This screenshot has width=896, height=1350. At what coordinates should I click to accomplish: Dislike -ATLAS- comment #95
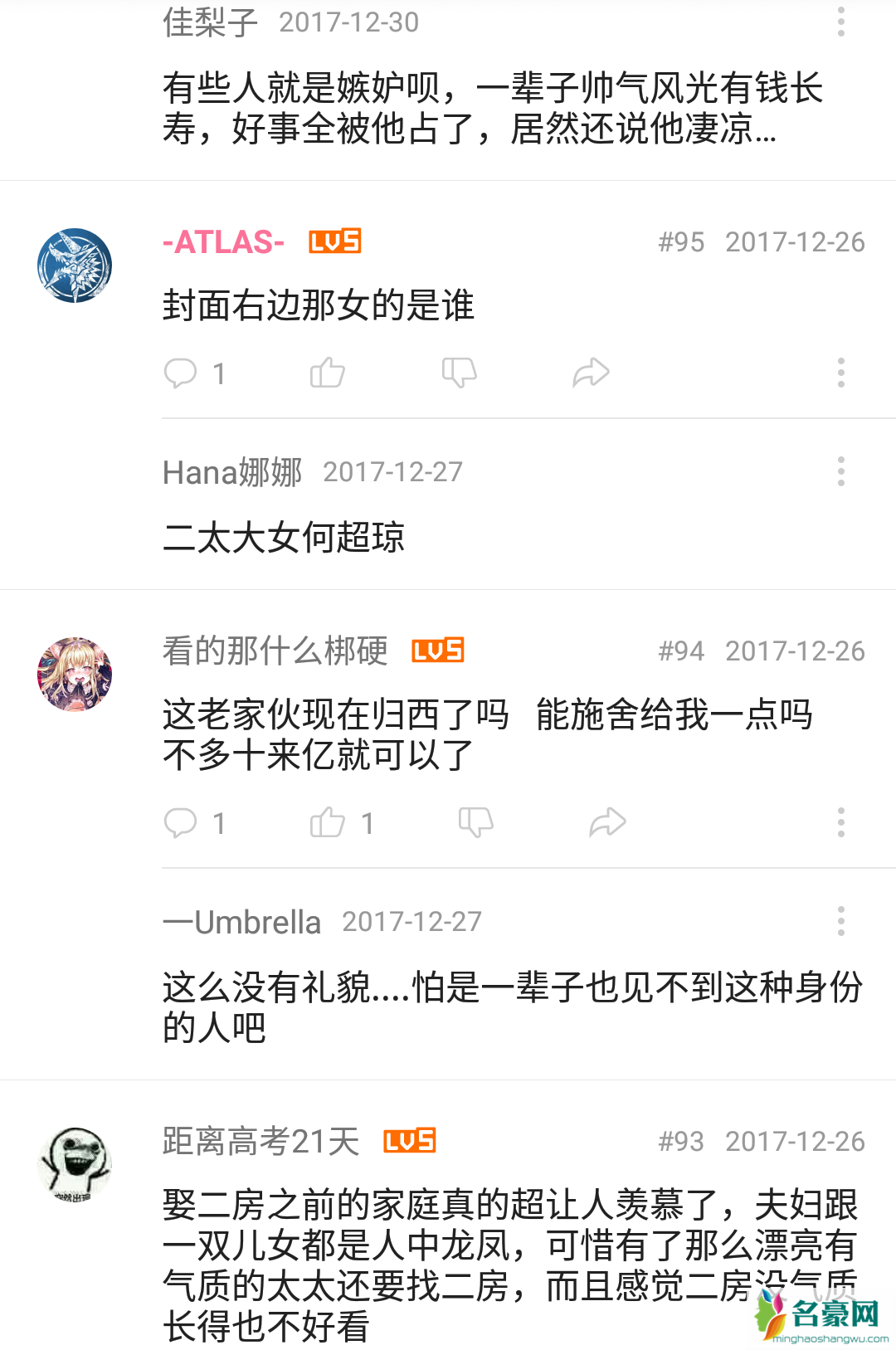point(459,373)
